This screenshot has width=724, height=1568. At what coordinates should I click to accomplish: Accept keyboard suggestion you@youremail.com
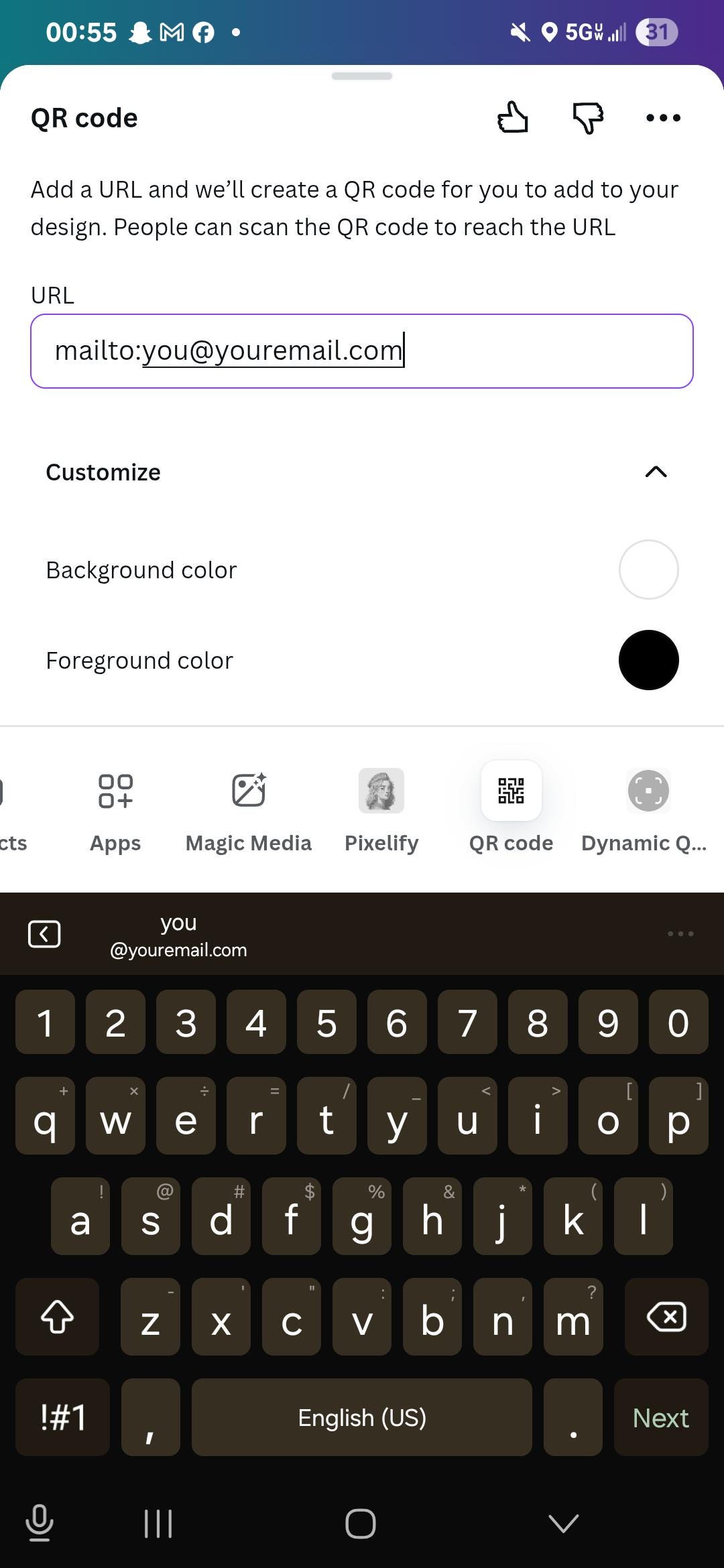pos(178,935)
